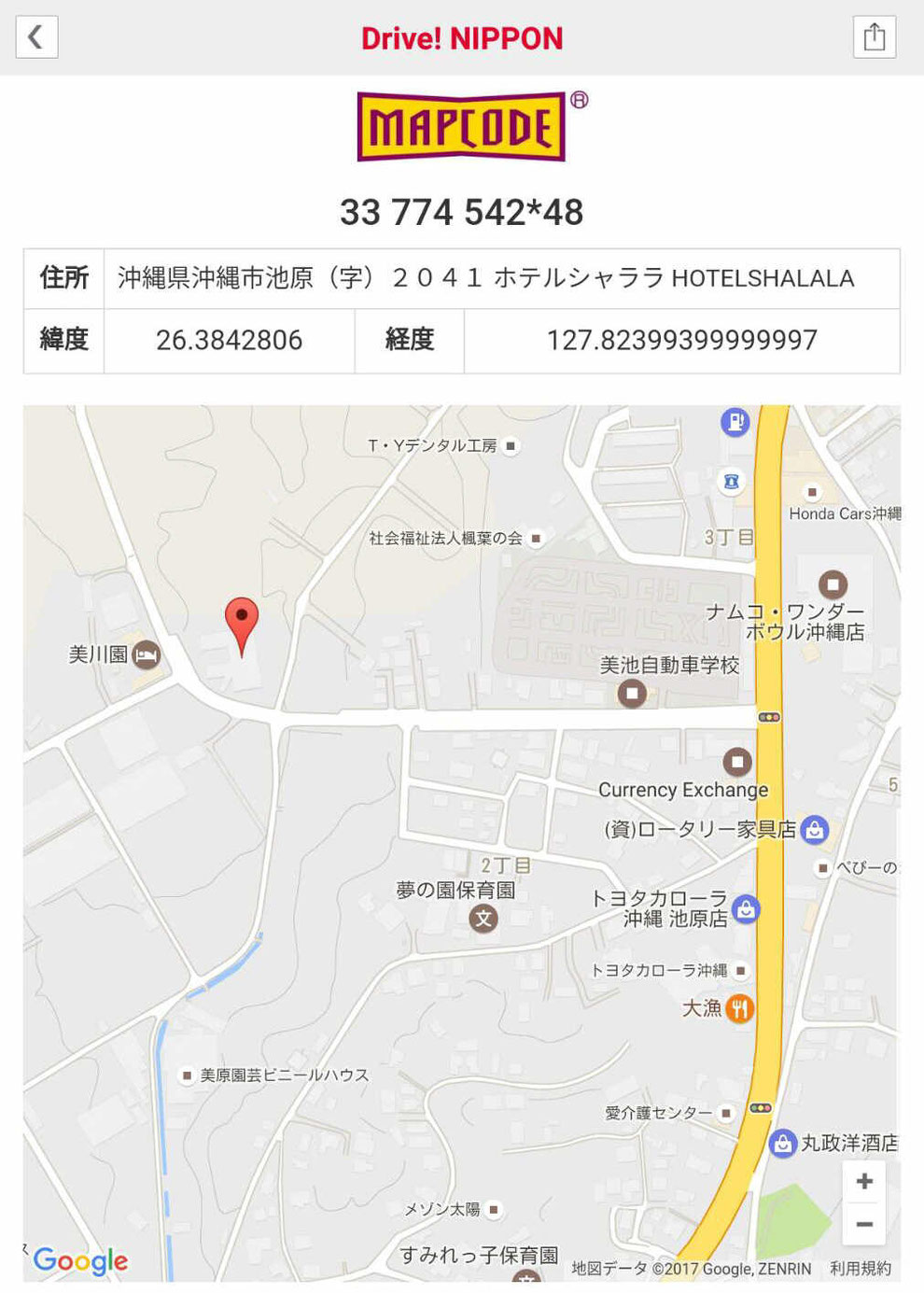Select the トヨタカローラ沖縄 池原店 marker
The width and height of the screenshot is (924, 1293).
[x=746, y=909]
